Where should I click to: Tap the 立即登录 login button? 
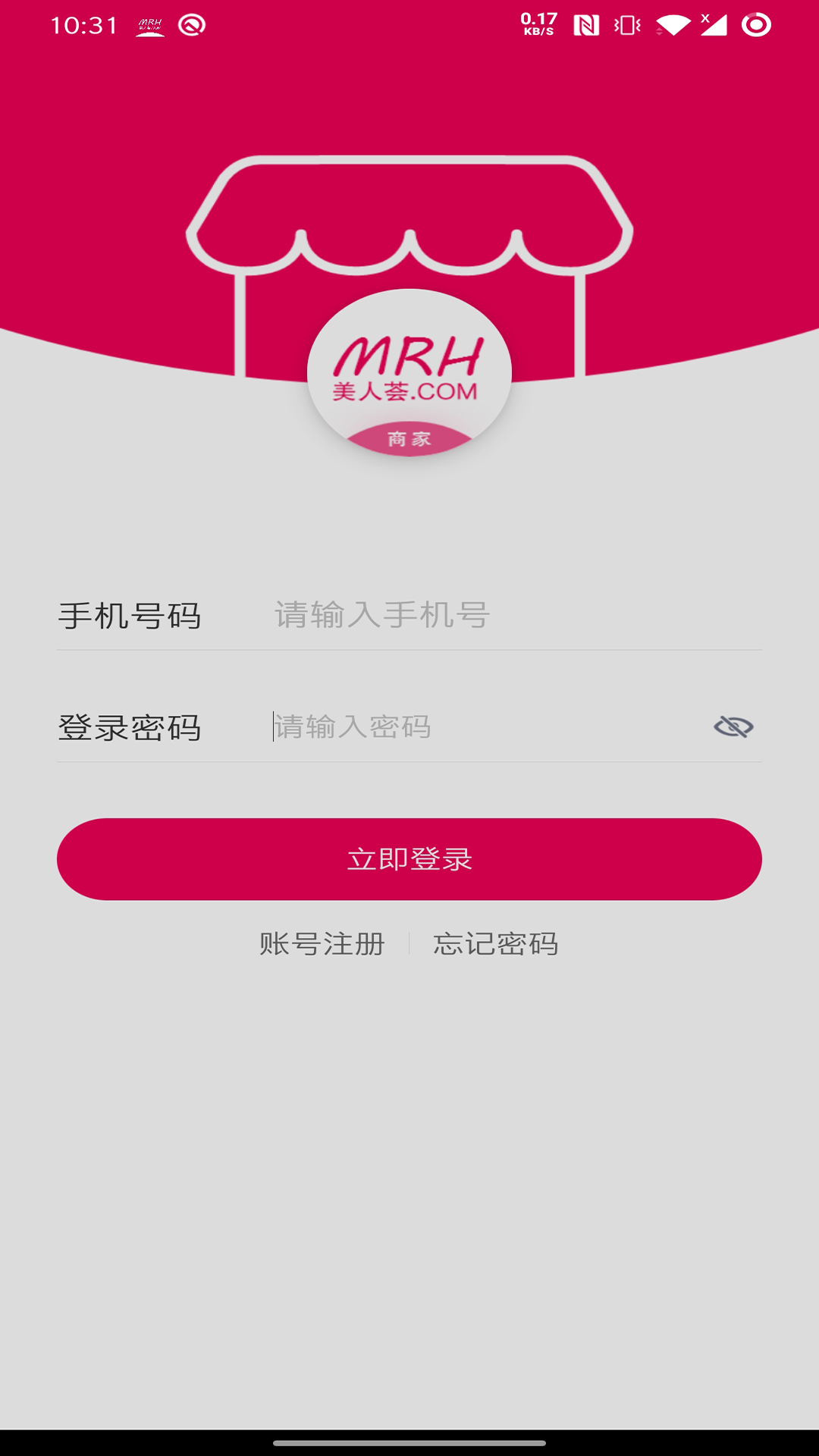click(409, 859)
